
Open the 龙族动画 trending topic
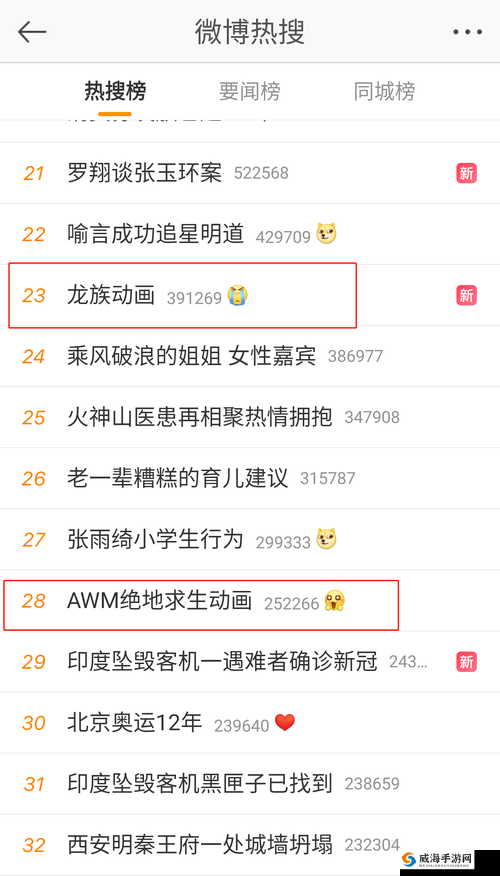pos(250,295)
